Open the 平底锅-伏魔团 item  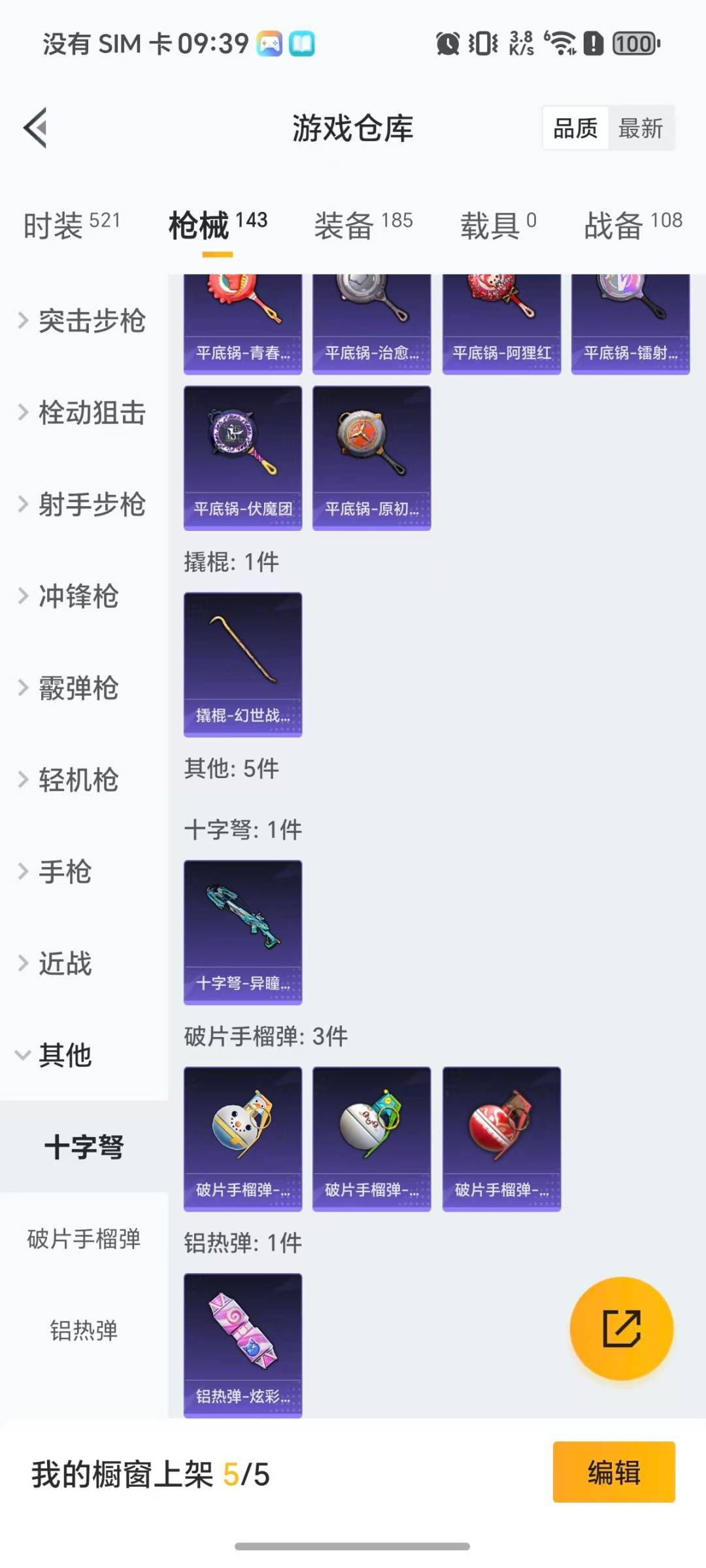(x=243, y=458)
